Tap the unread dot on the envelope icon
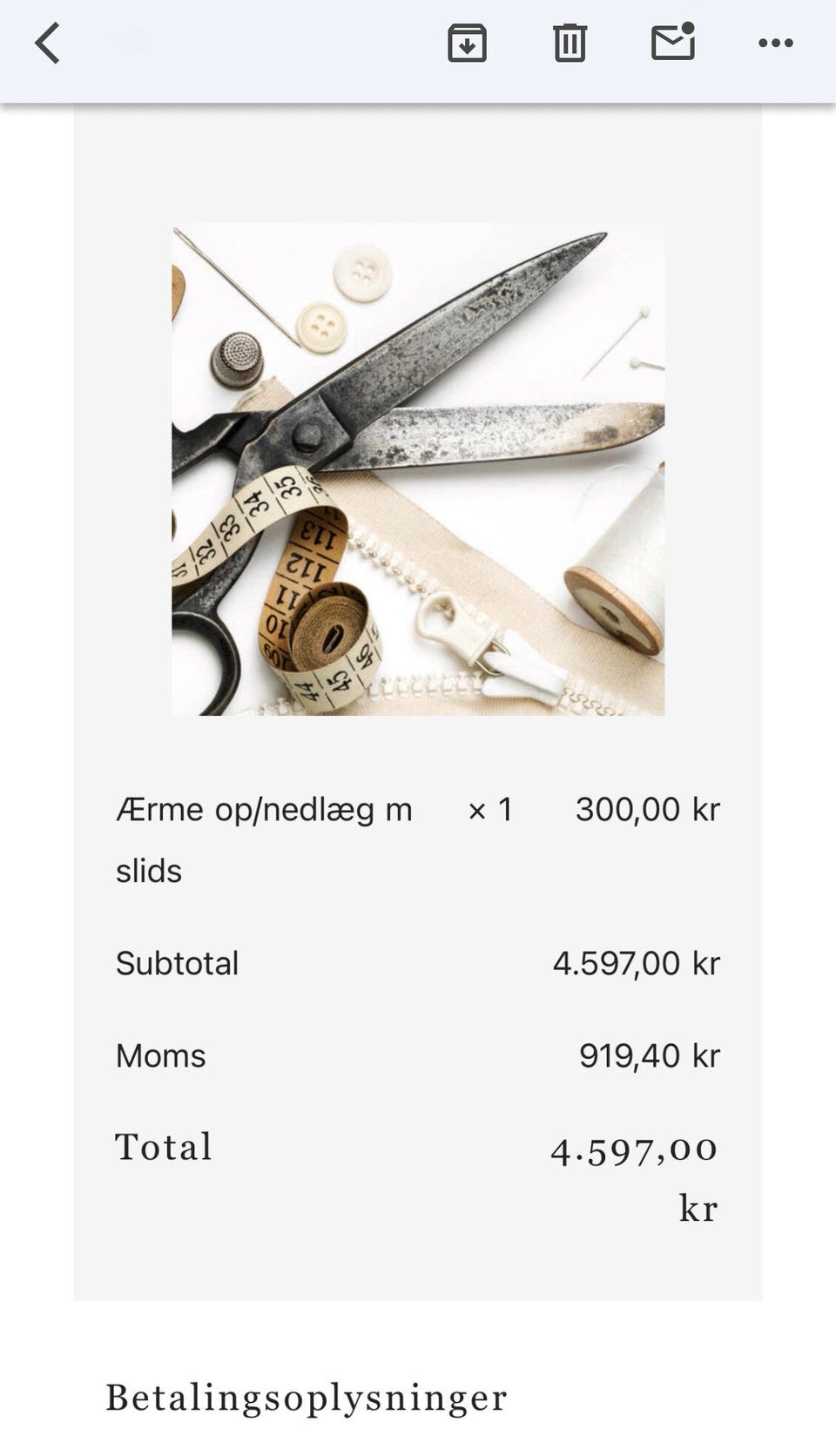This screenshot has width=836, height=1456. pos(689,30)
